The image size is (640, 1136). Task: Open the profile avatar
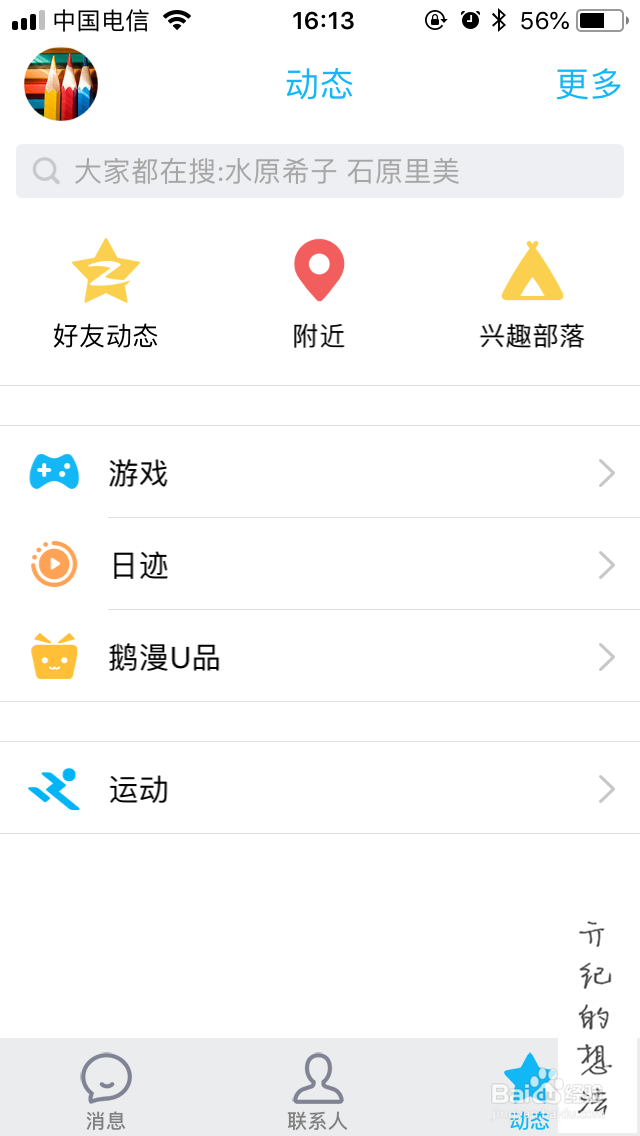coord(61,84)
